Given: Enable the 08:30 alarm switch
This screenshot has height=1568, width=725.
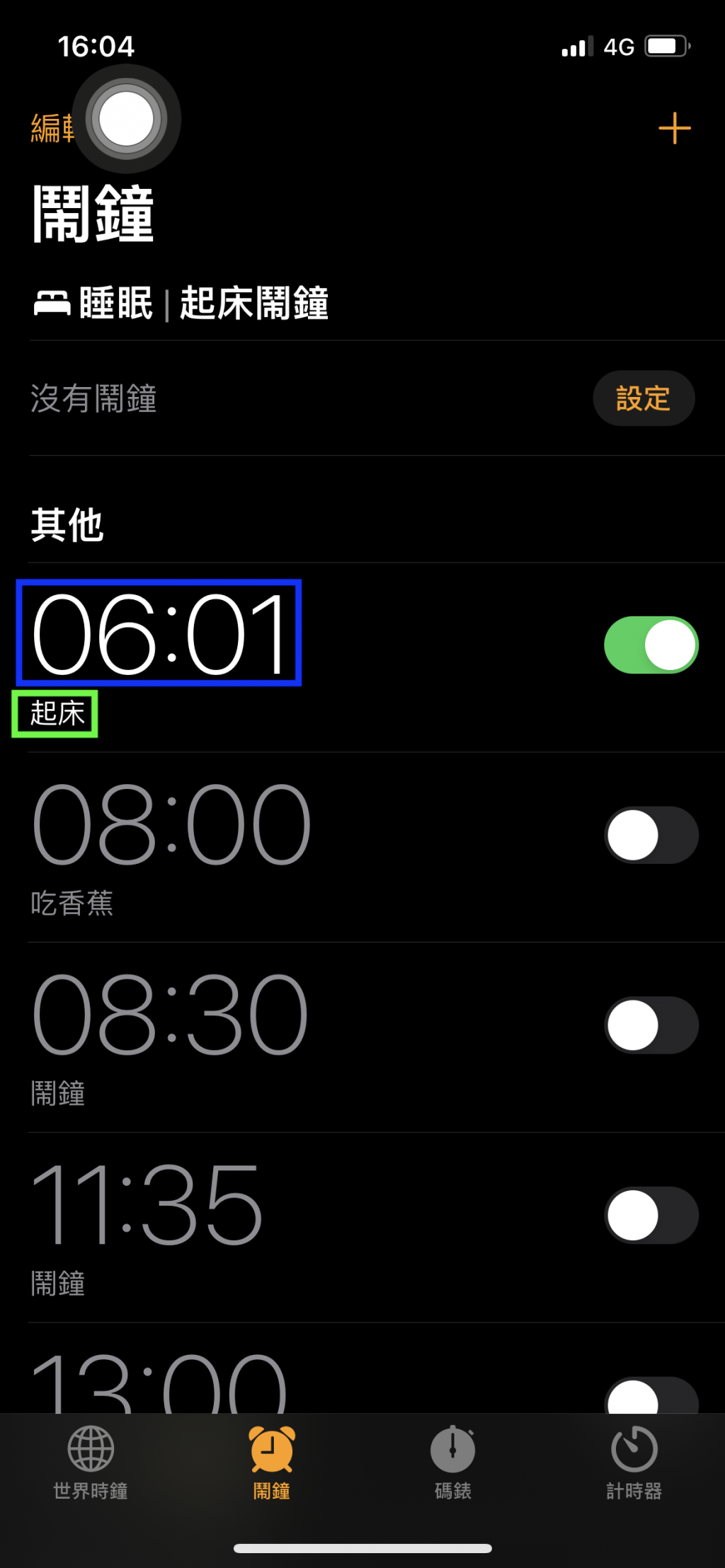Looking at the screenshot, I should pos(651,1025).
